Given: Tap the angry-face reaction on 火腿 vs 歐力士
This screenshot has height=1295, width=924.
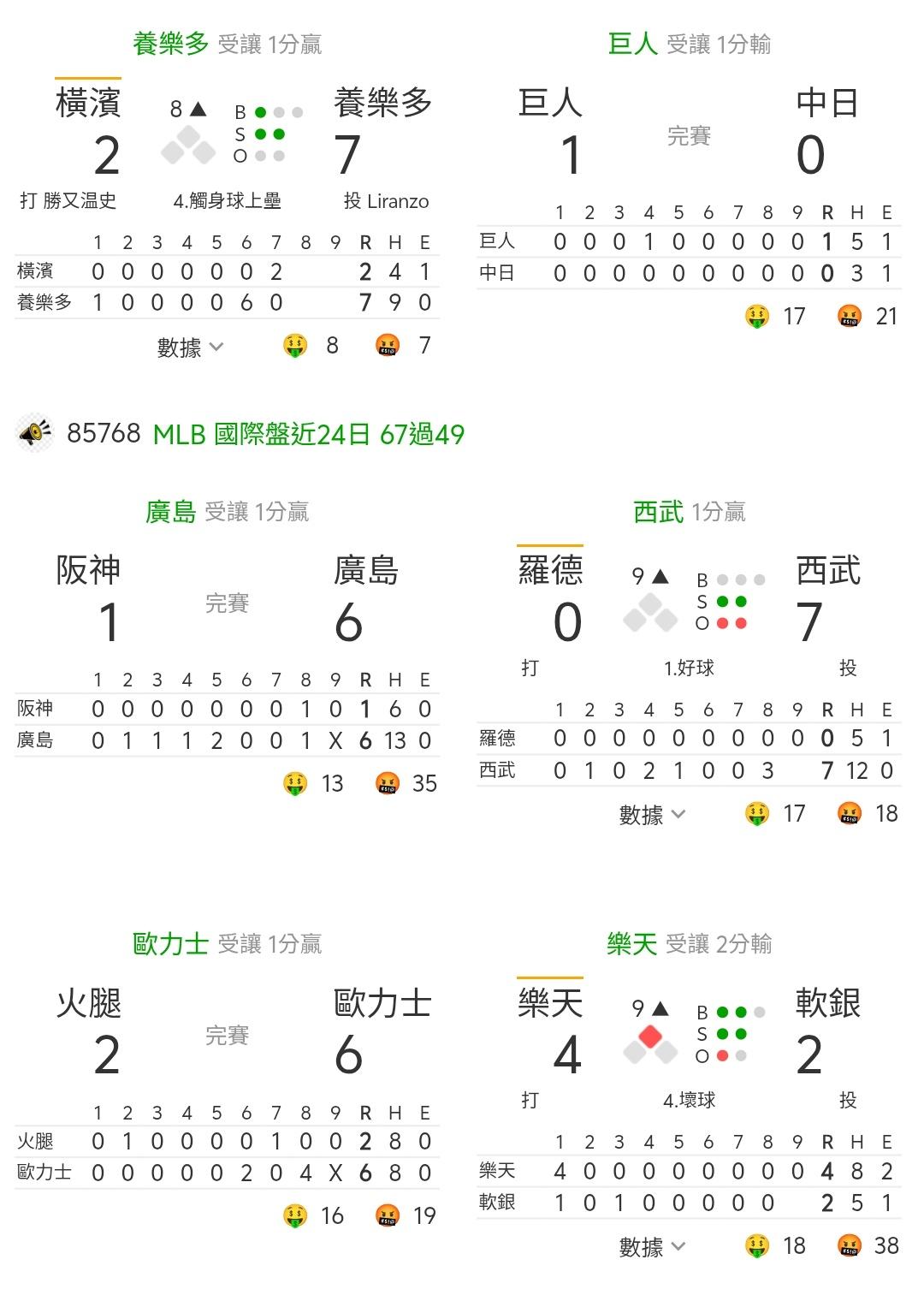Looking at the screenshot, I should coord(388,1215).
